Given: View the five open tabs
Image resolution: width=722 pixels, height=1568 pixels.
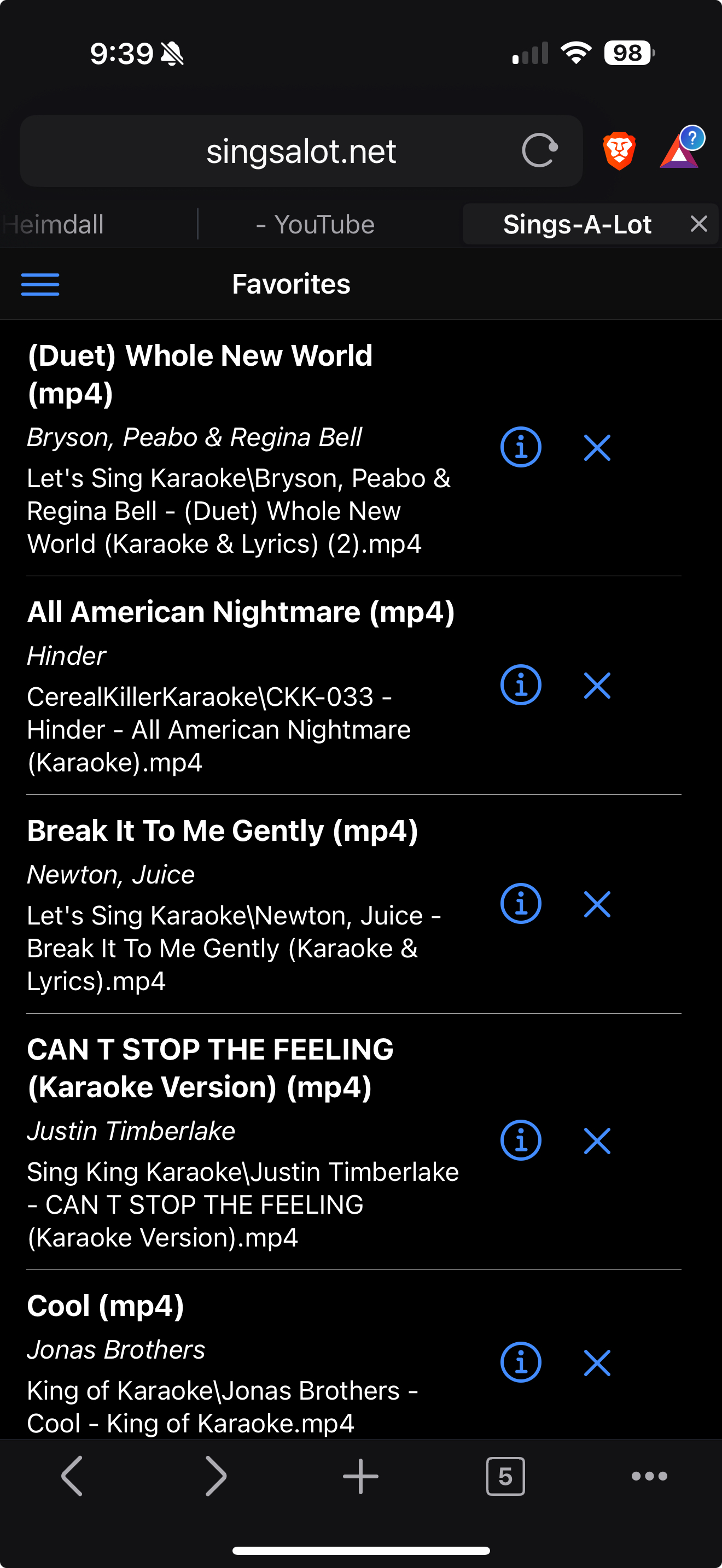Looking at the screenshot, I should (505, 1476).
